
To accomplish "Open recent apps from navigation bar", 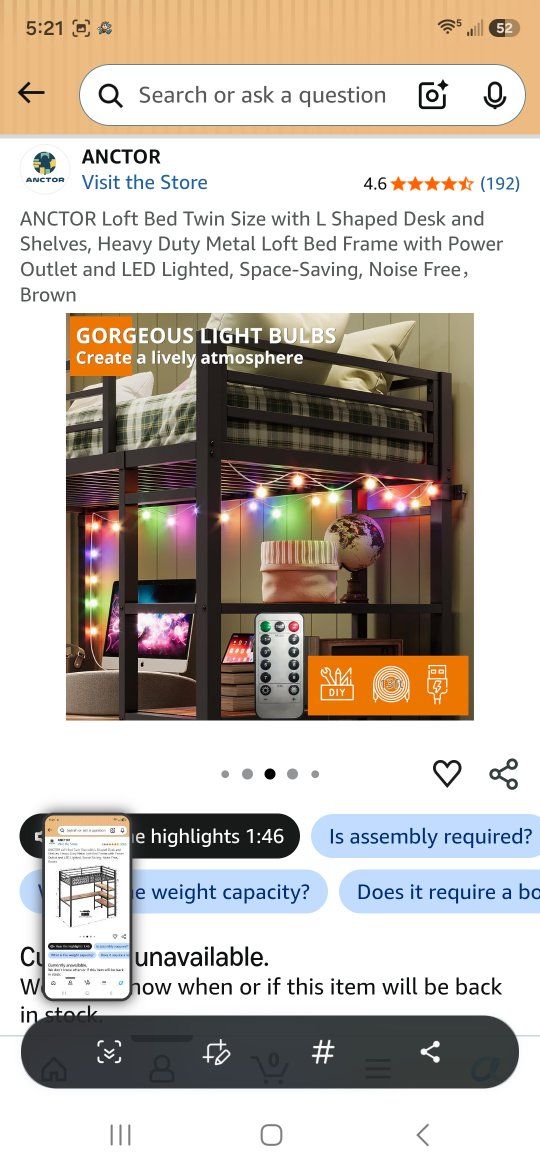I will tap(120, 1135).
